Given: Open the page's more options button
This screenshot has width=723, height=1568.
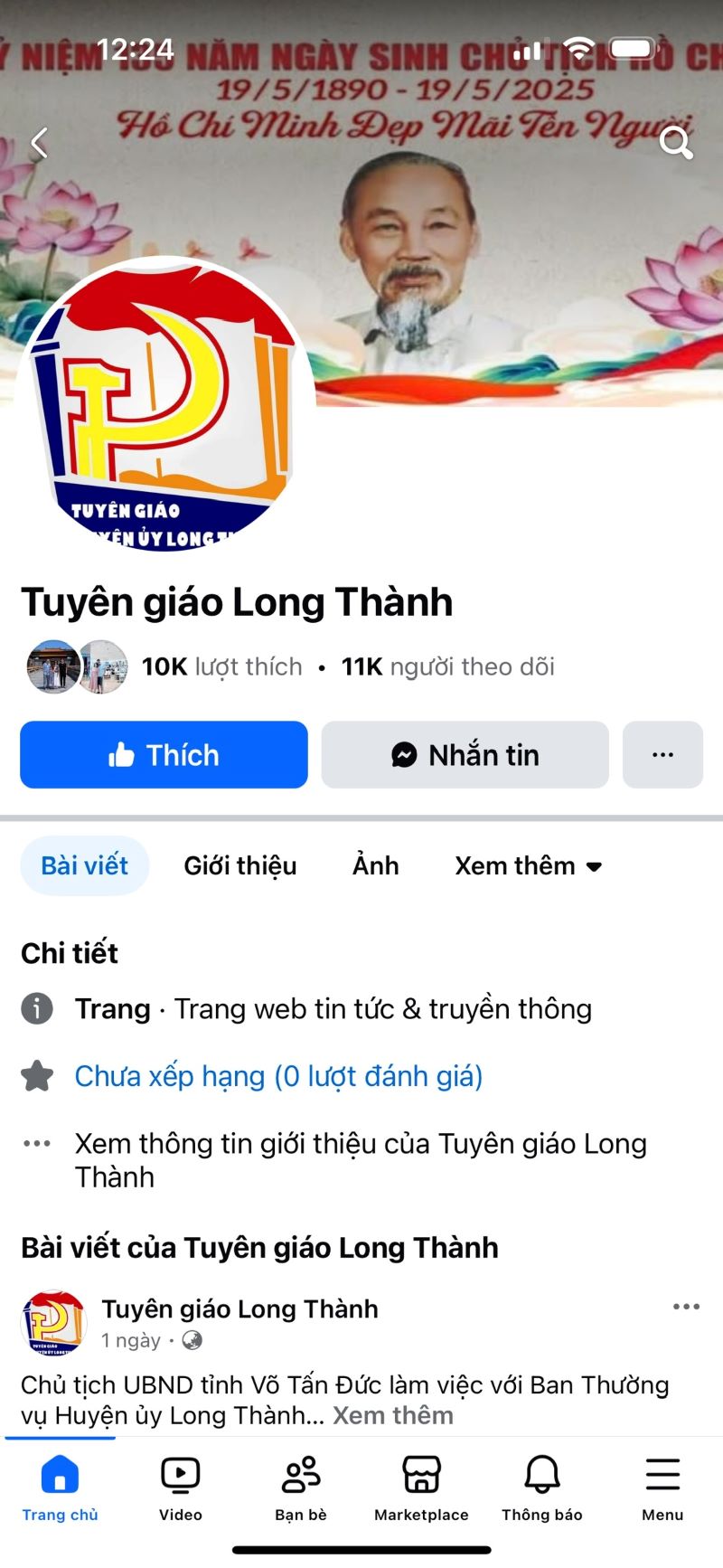Looking at the screenshot, I should [x=662, y=755].
